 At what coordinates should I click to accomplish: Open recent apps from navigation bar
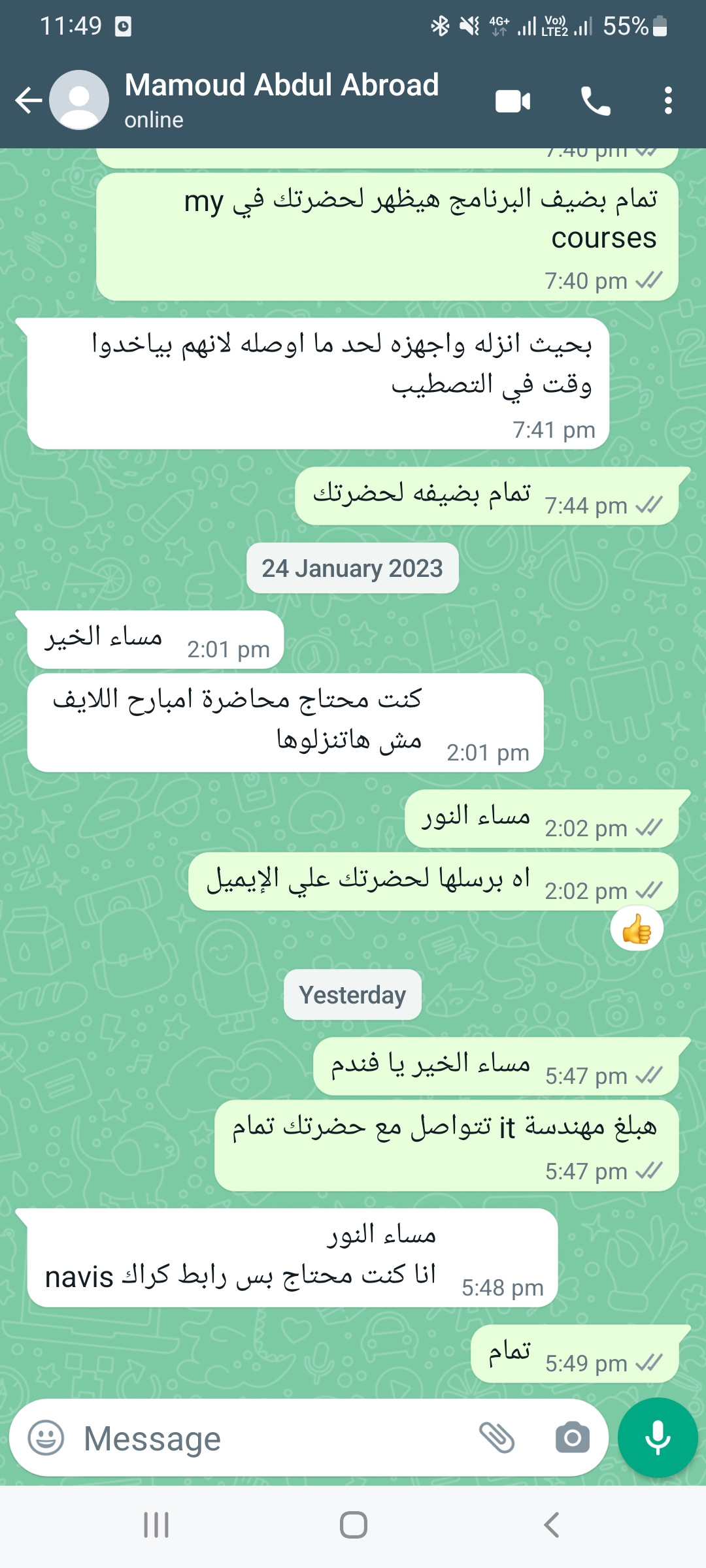tap(156, 1526)
